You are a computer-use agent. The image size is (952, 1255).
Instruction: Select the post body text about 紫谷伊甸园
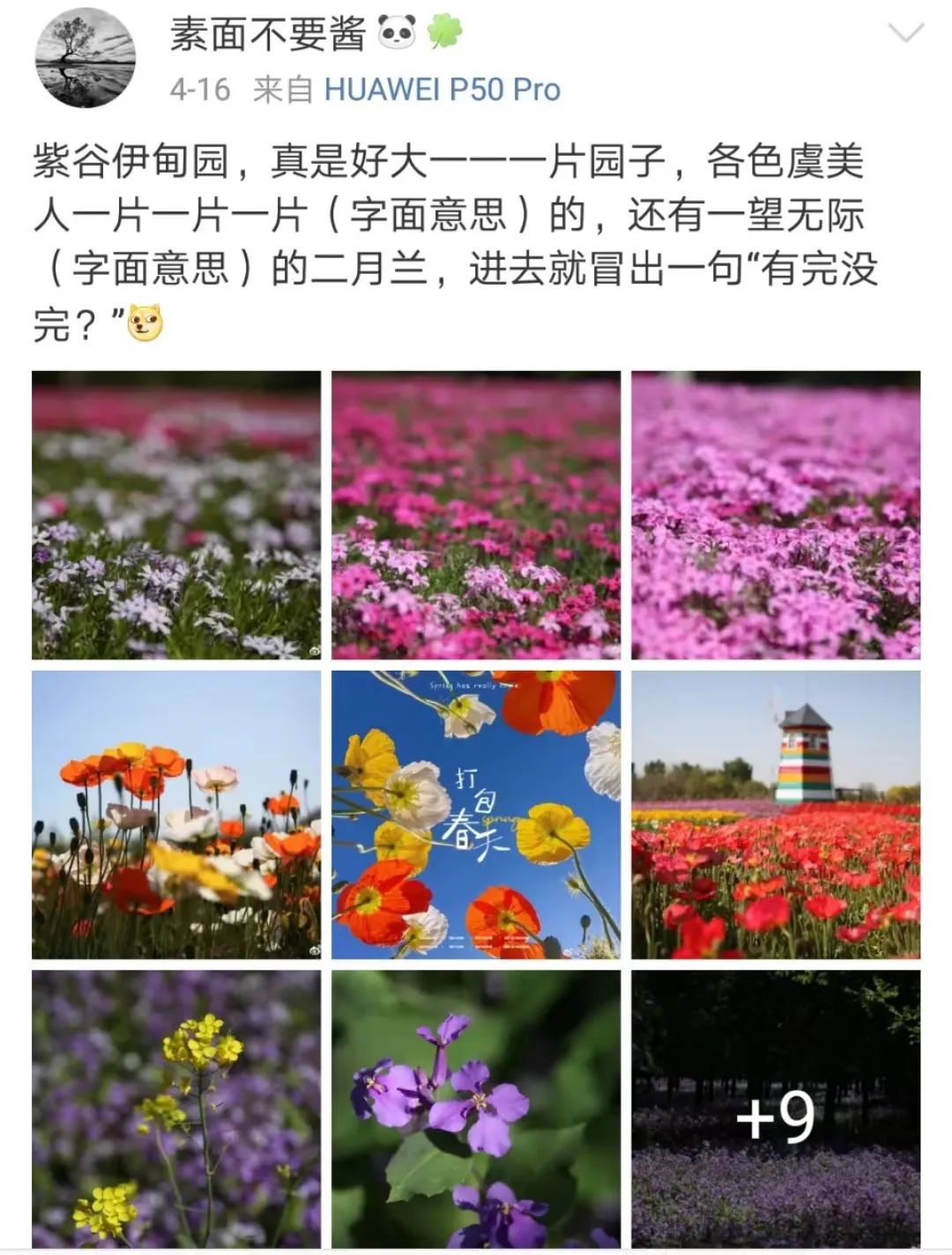441,220
